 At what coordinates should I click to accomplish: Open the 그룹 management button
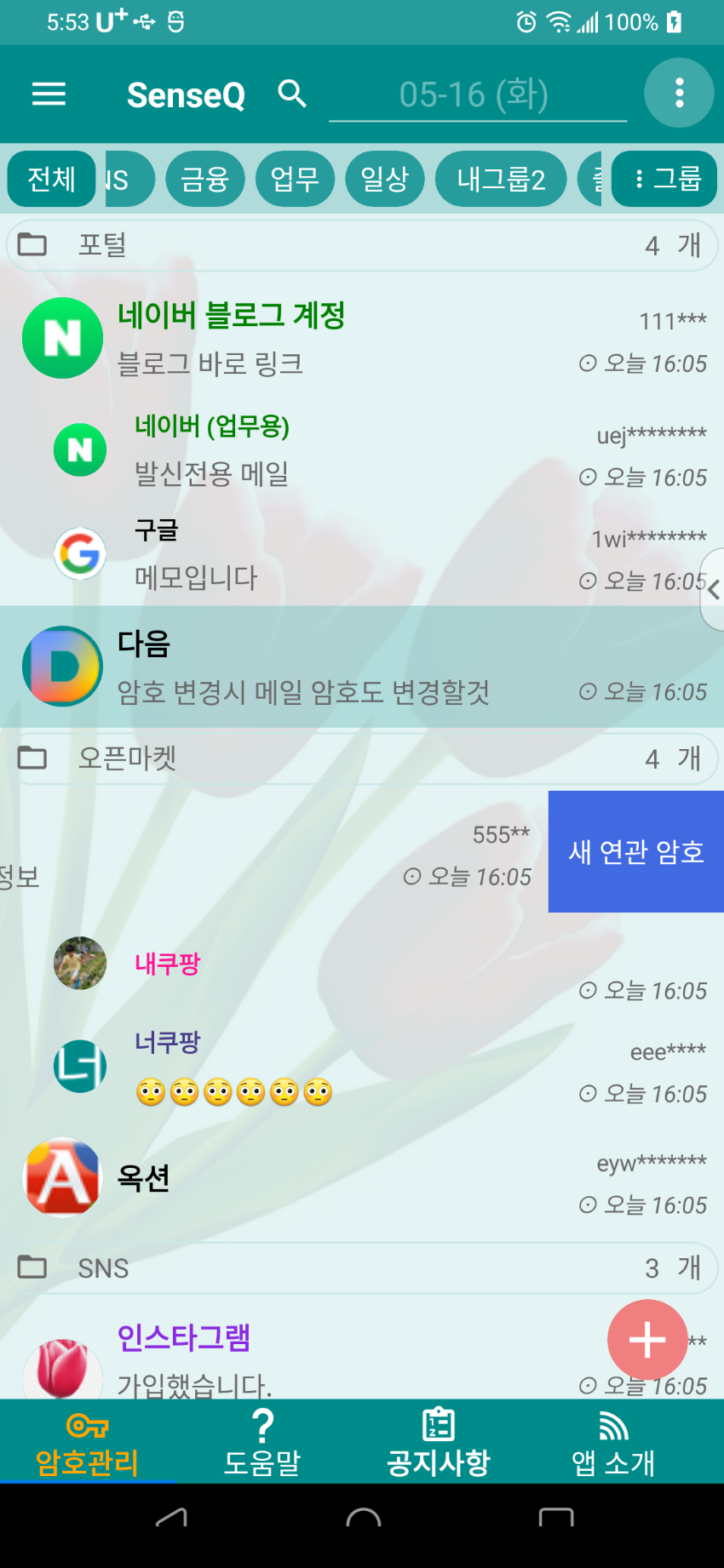coord(664,180)
